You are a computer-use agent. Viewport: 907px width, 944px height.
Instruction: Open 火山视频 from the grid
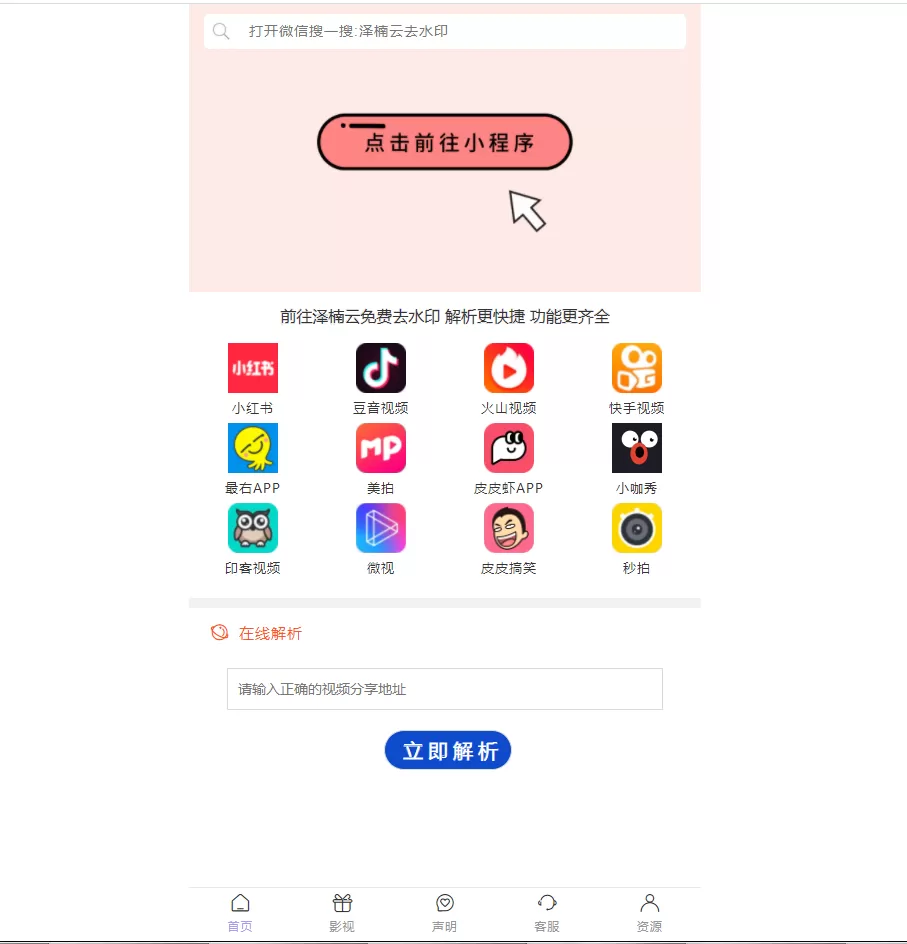coord(509,368)
